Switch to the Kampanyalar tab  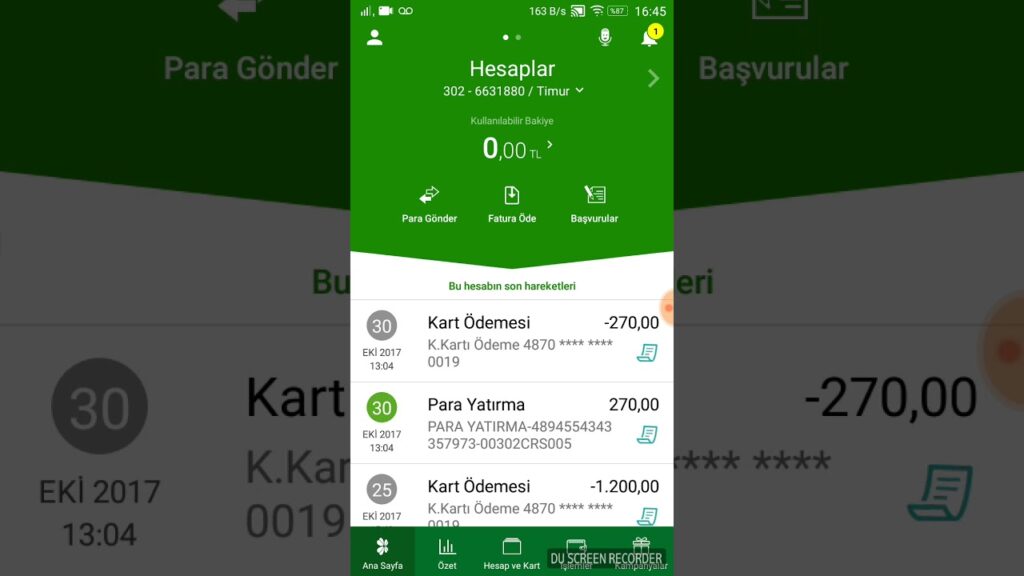coord(640,552)
